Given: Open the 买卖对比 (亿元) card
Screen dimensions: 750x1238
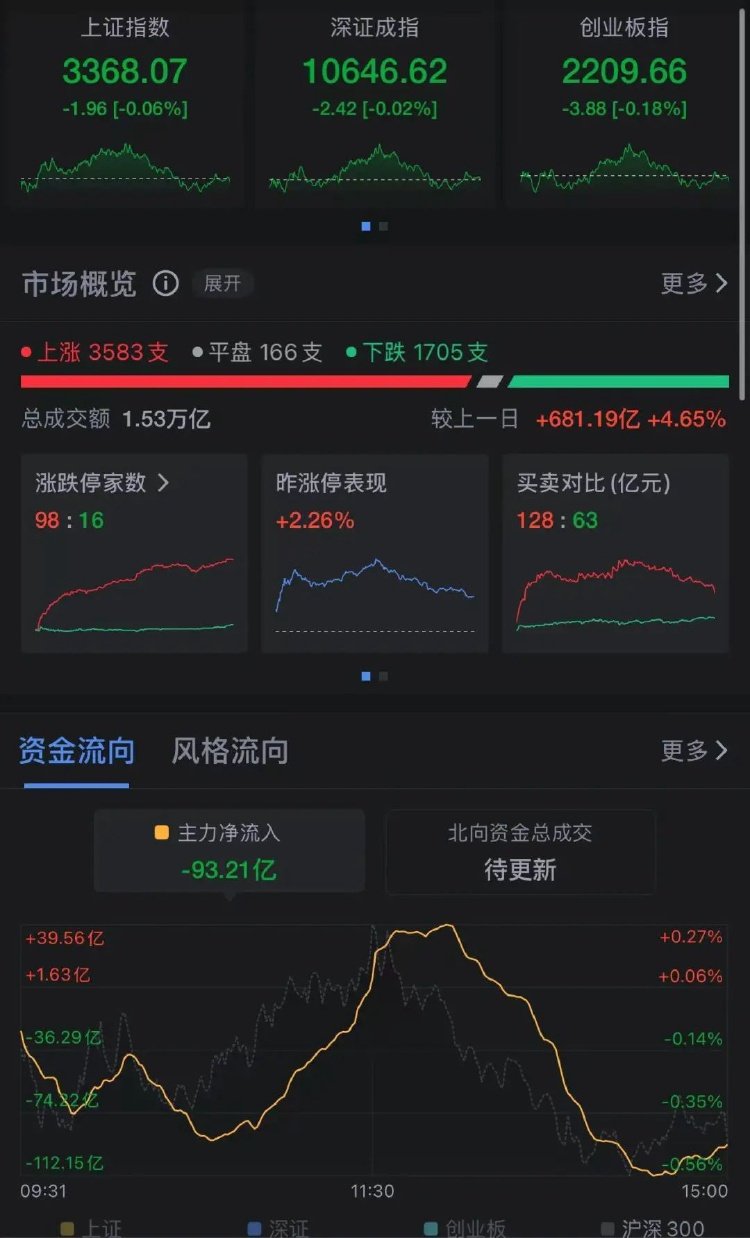Looking at the screenshot, I should click(615, 553).
